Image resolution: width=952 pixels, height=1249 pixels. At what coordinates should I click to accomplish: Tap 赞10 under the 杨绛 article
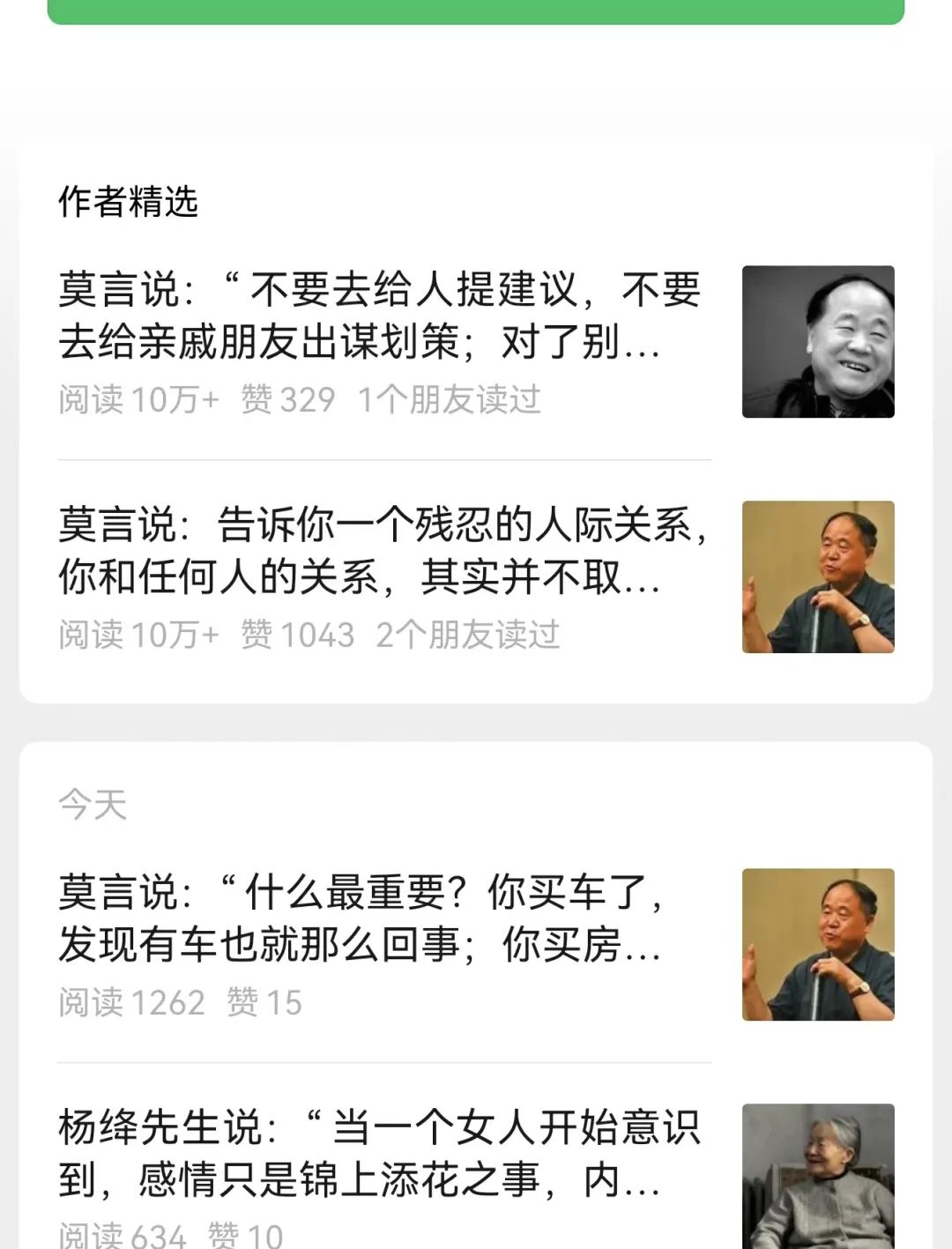[x=247, y=1234]
